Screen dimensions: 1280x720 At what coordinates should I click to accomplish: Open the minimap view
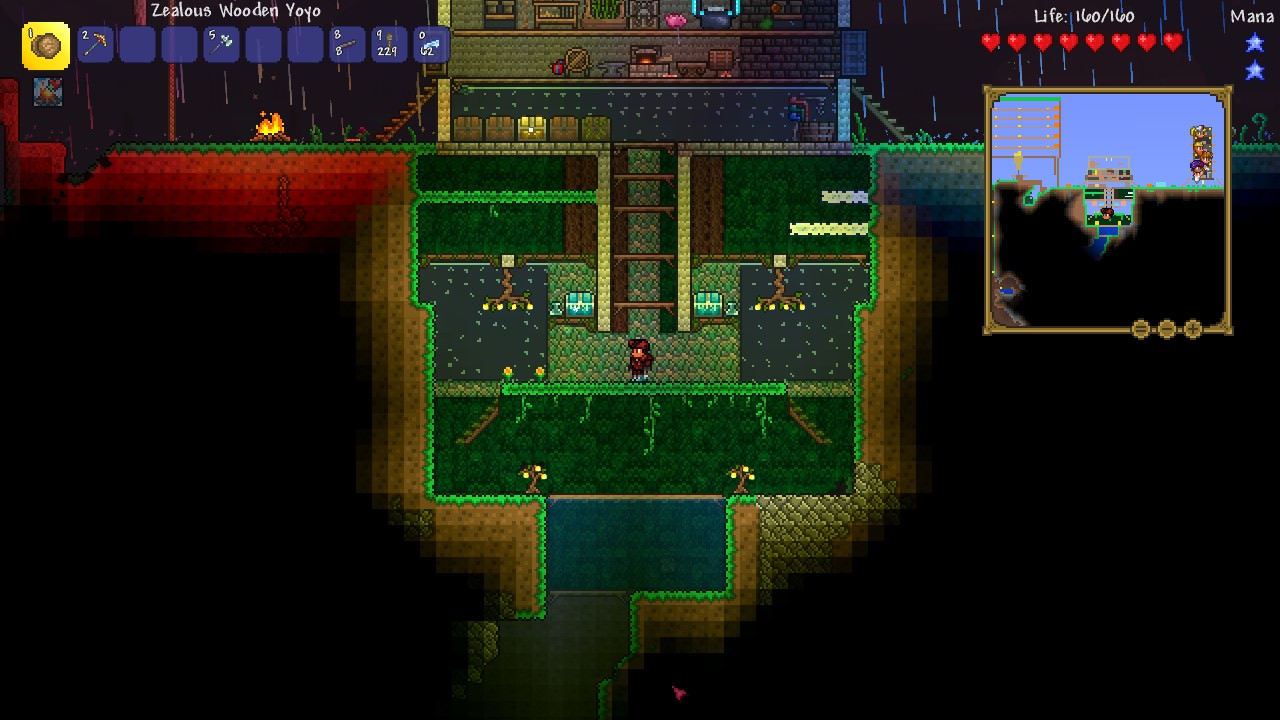pyautogui.click(x=1107, y=208)
